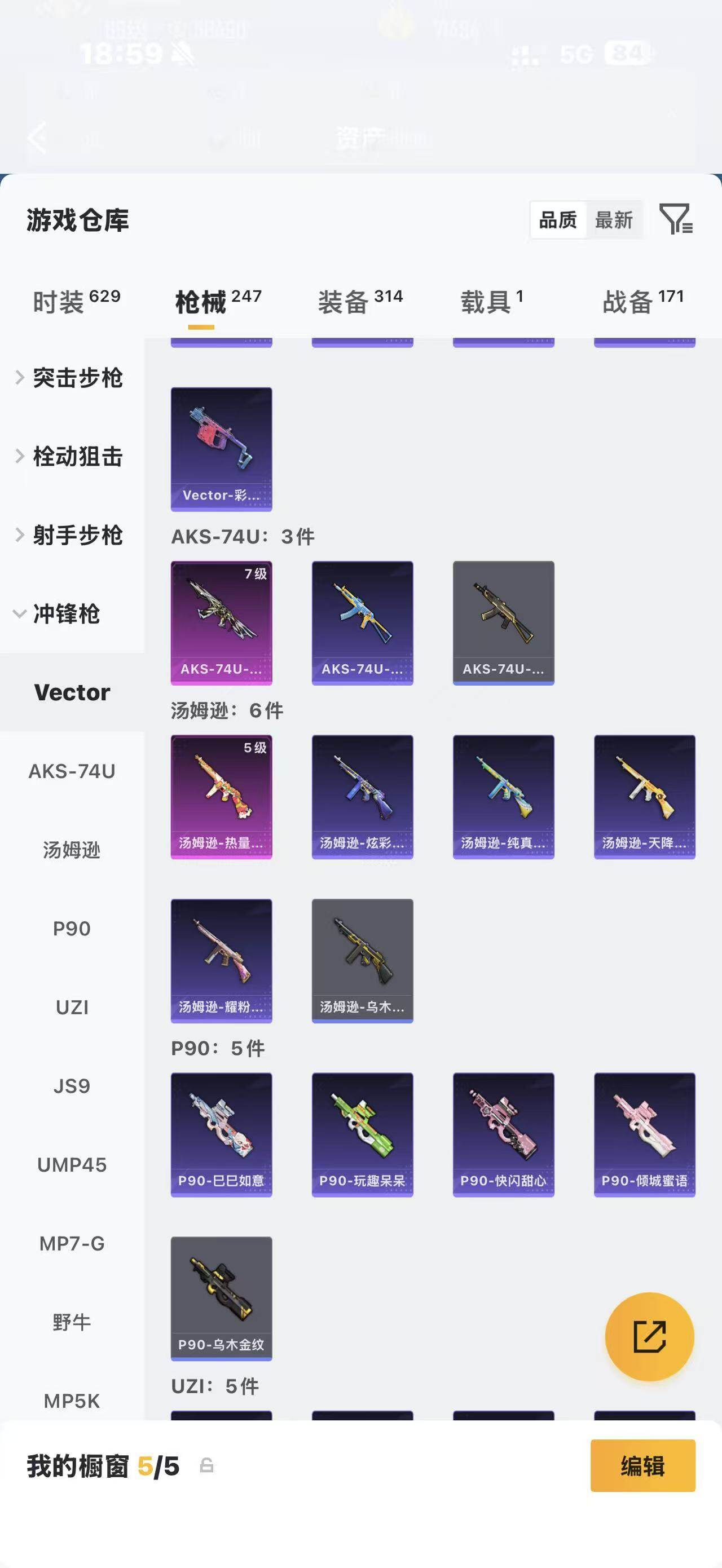Tap the 编辑 button
This screenshot has height=1568, width=722.
click(x=643, y=1466)
